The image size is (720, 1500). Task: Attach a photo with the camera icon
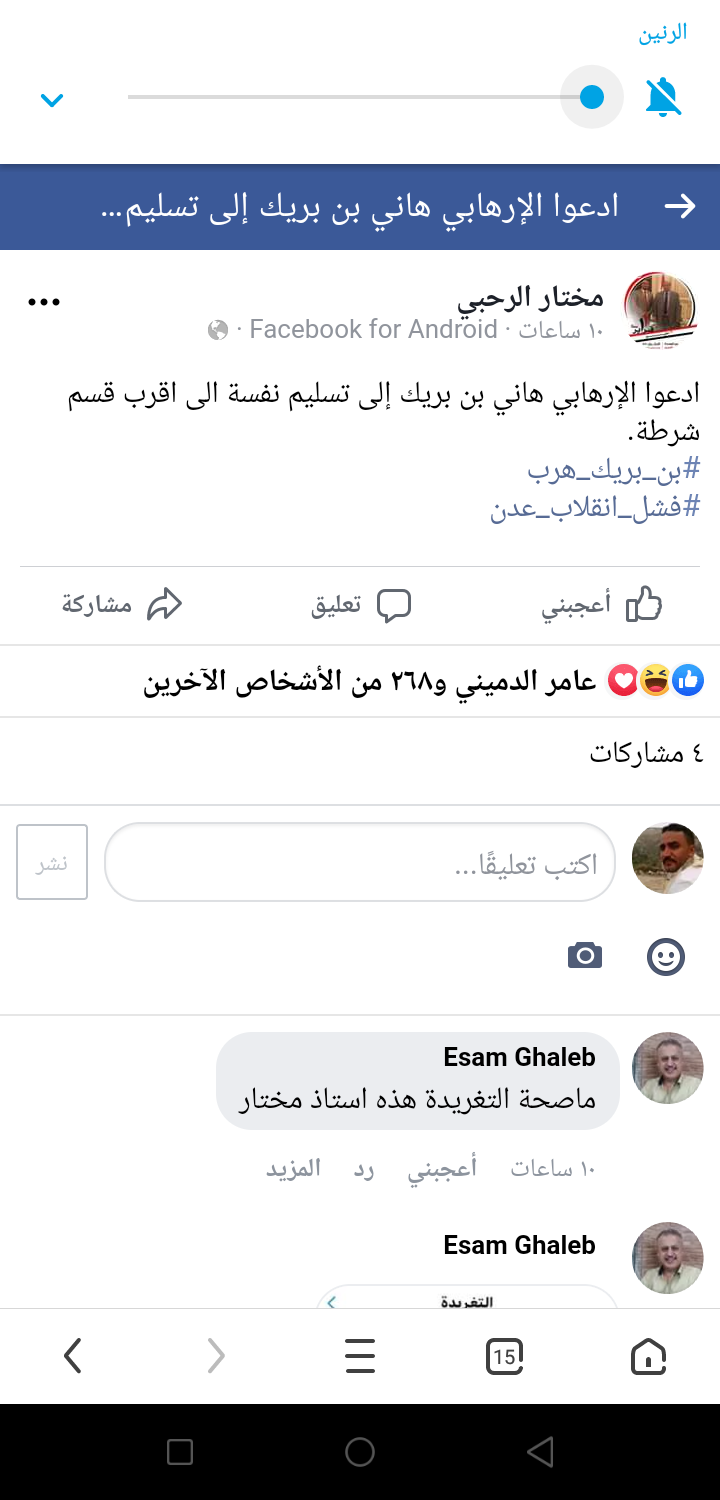coord(585,956)
